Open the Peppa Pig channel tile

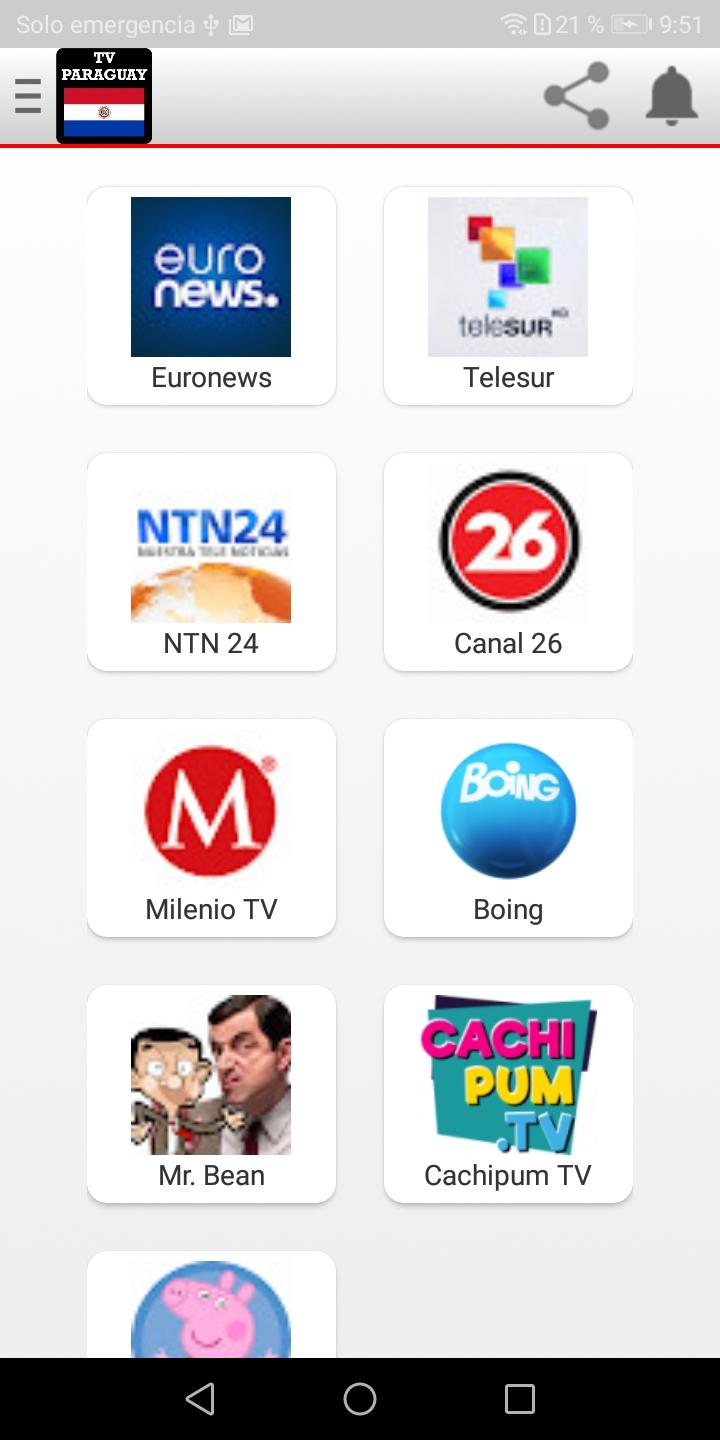click(x=211, y=1308)
